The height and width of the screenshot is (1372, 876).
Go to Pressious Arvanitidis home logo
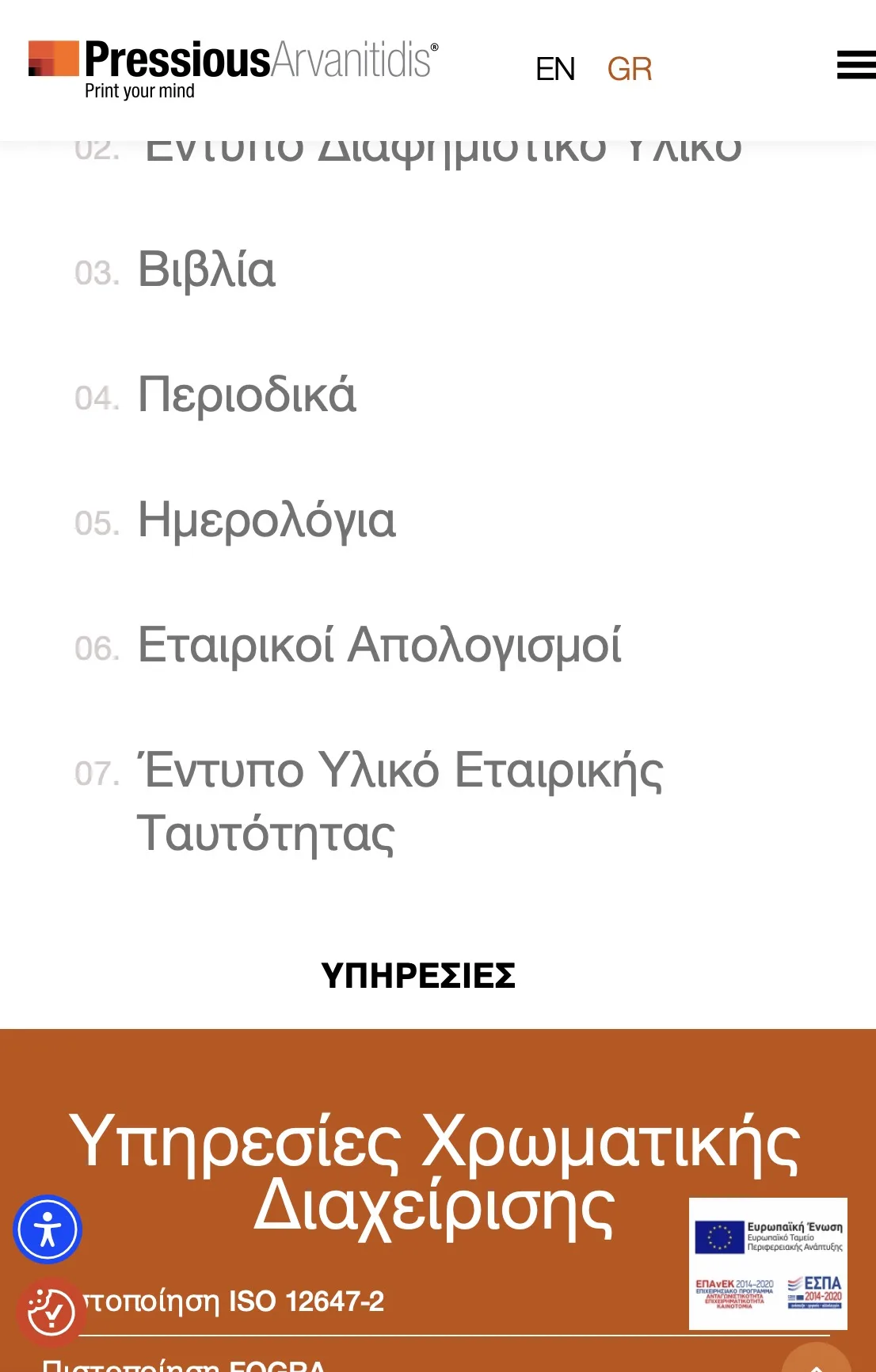pyautogui.click(x=233, y=70)
